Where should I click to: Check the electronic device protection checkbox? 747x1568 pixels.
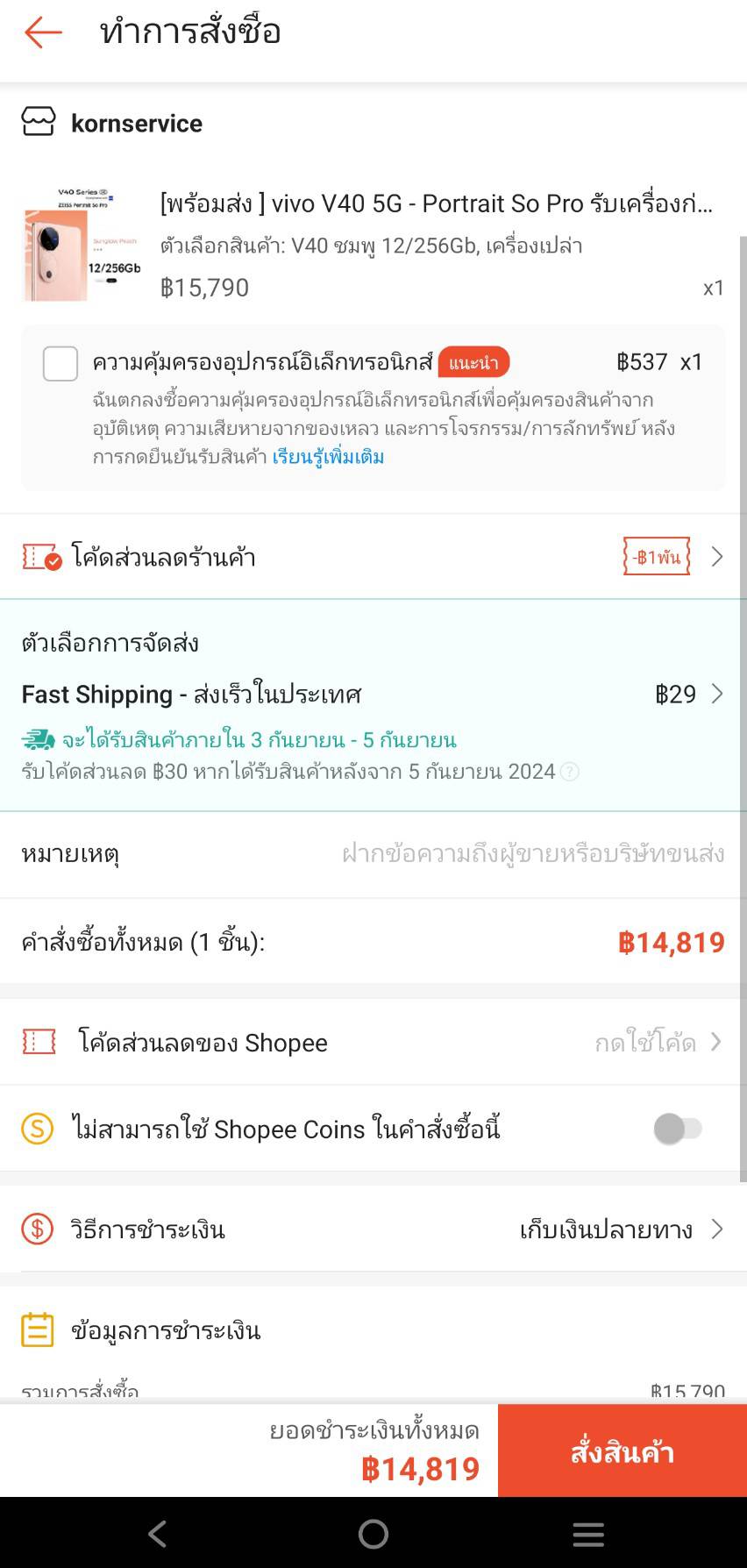60,363
